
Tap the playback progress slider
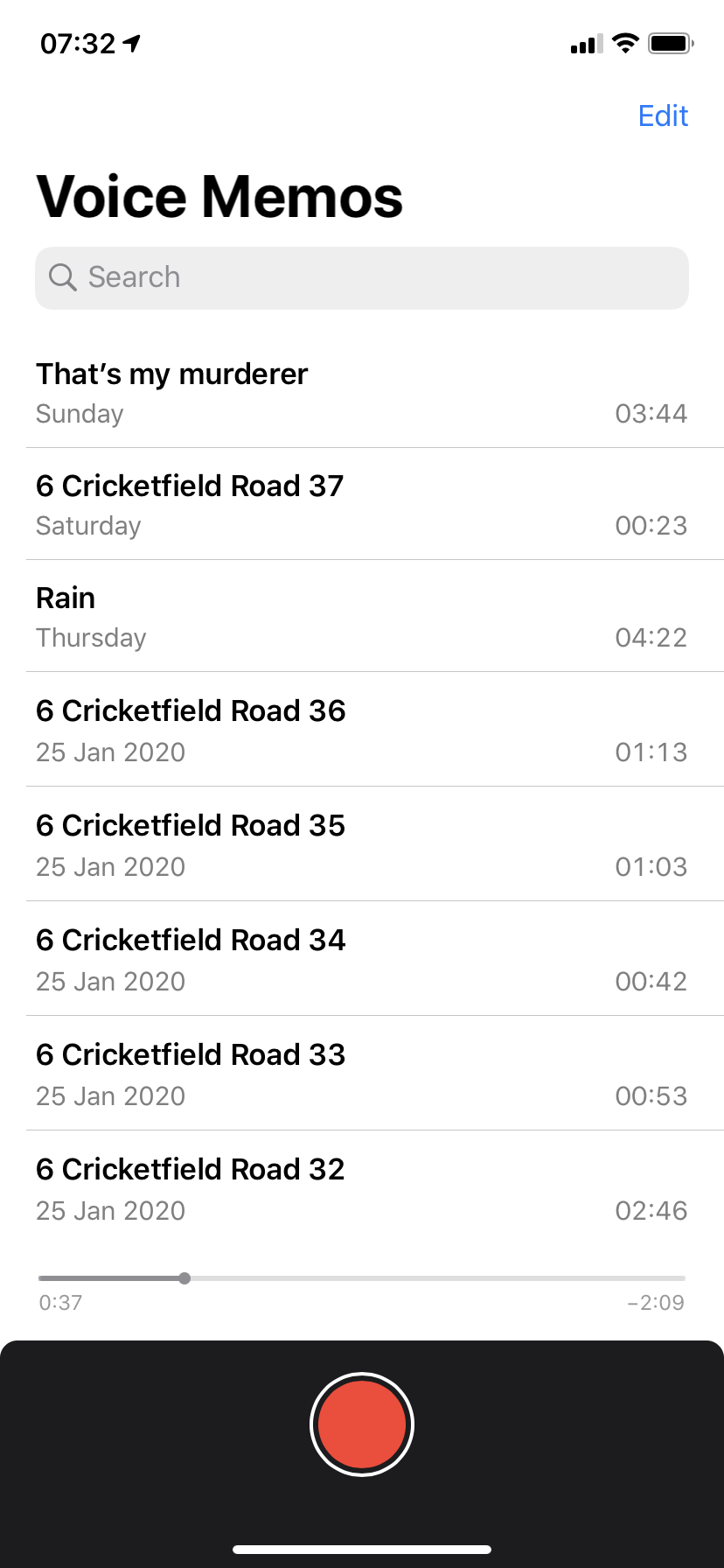362,1278
